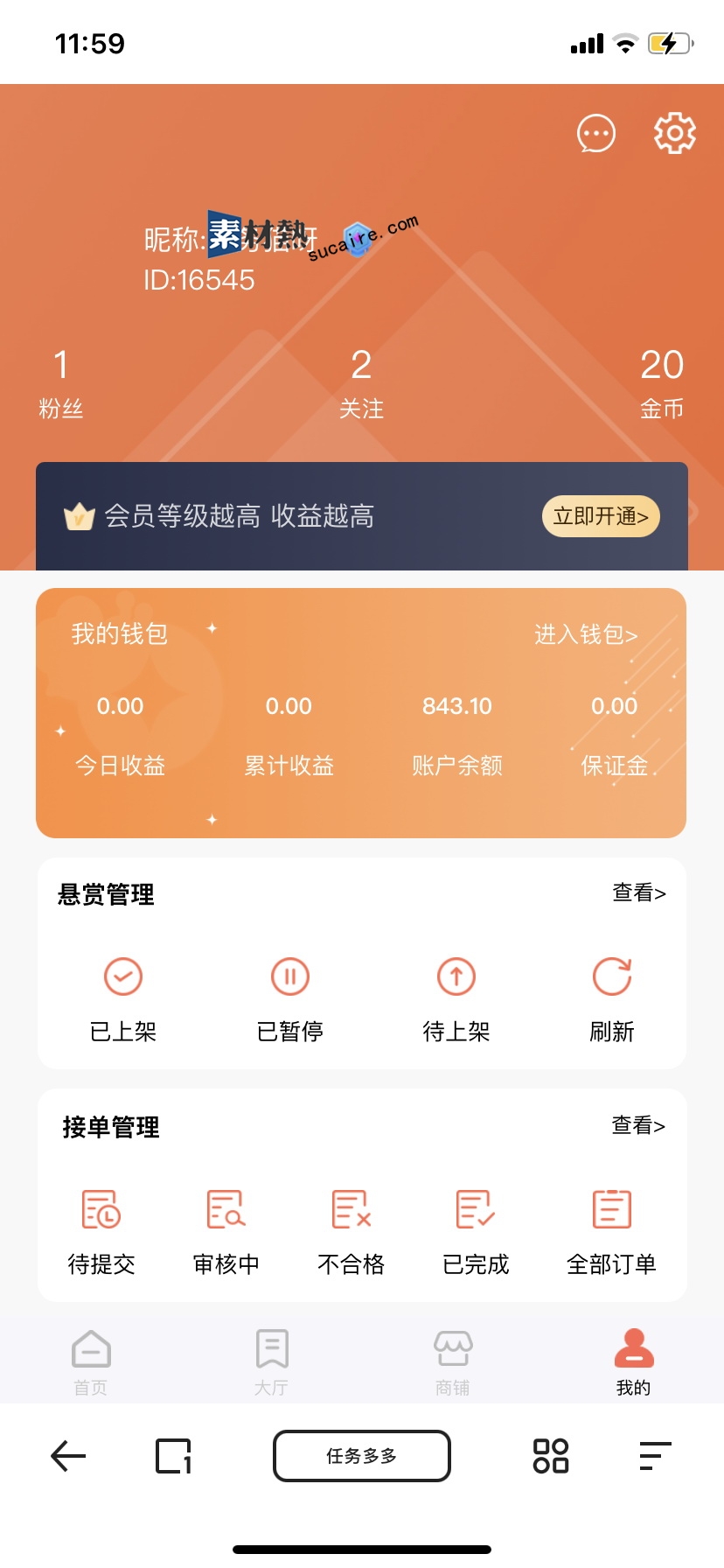Viewport: 724px width, 1568px height.
Task: Tap the 刷新 refresh option
Action: tap(612, 1001)
